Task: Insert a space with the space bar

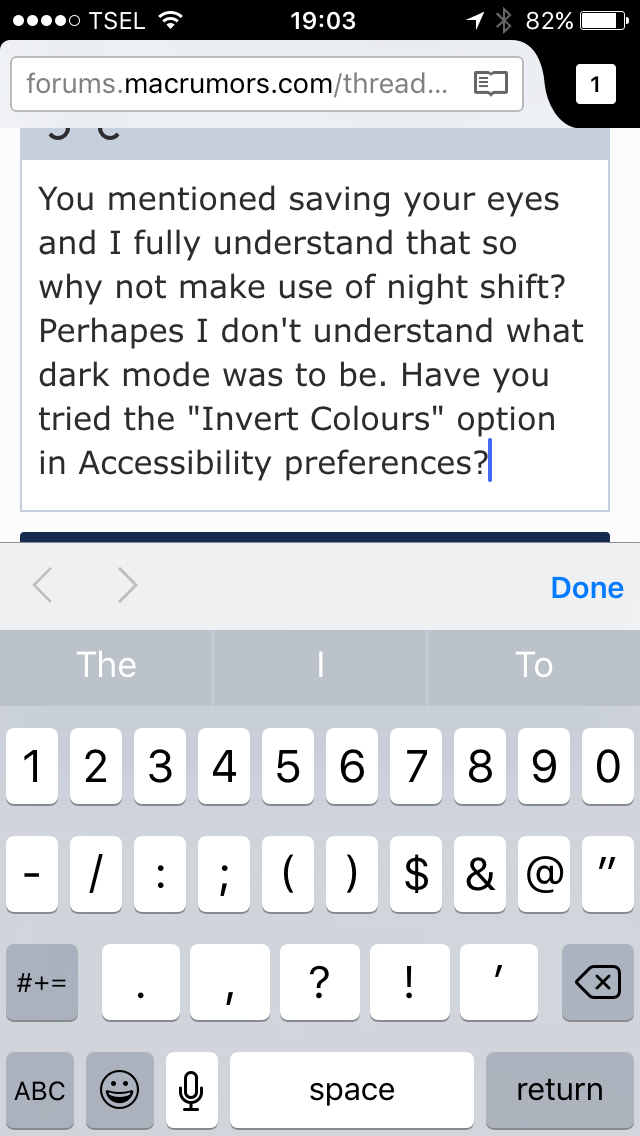Action: point(351,1089)
